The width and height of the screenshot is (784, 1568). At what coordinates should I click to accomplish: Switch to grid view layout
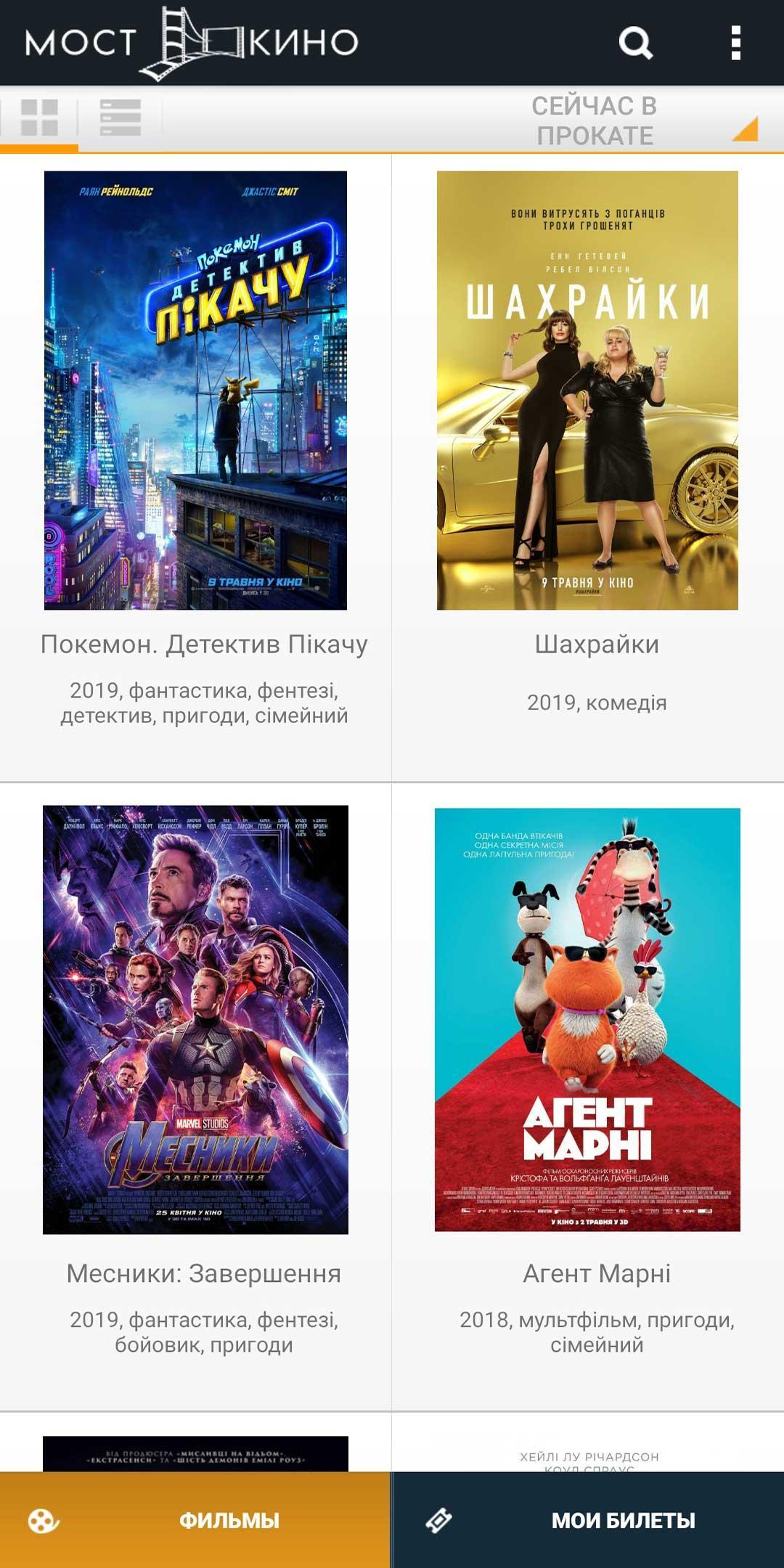39,118
